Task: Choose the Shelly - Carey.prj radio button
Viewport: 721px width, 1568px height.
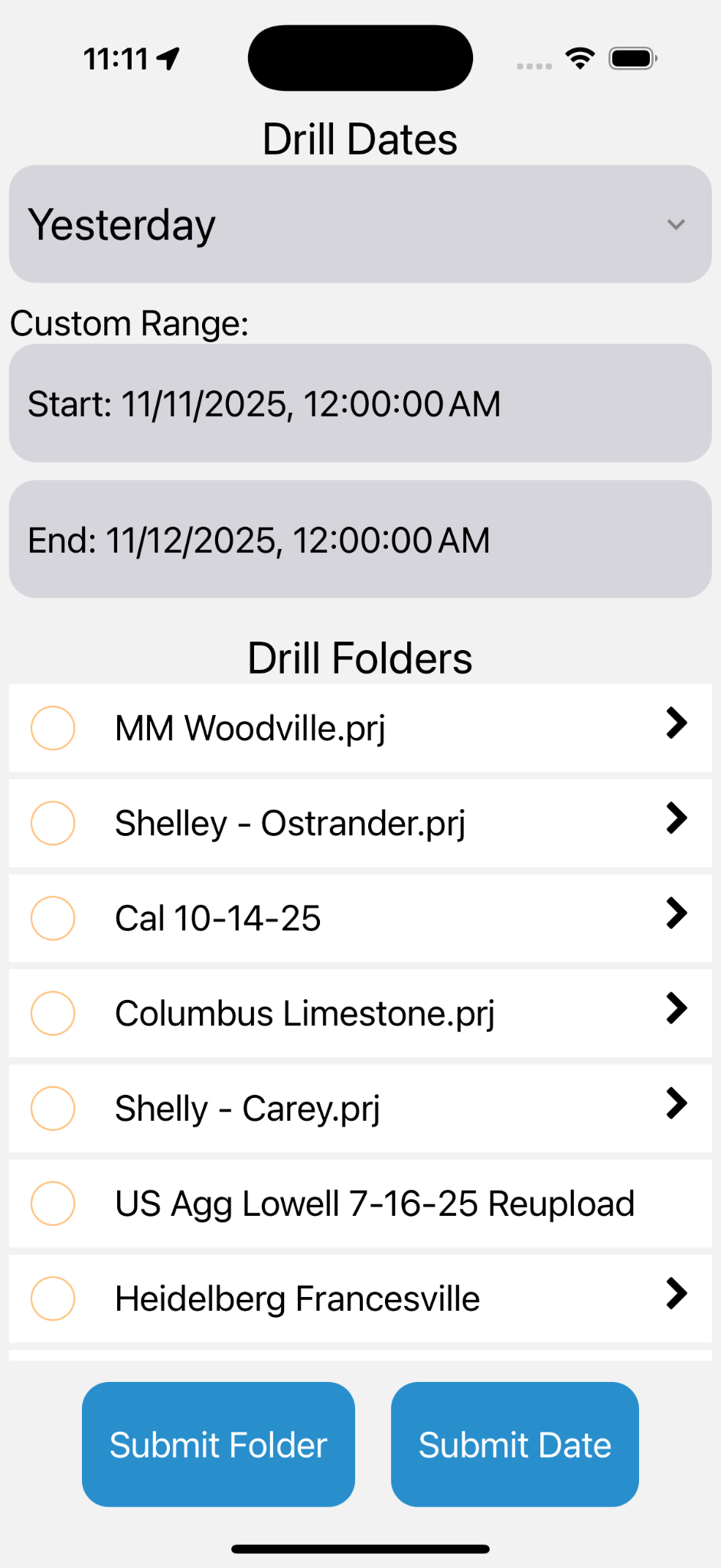Action: (52, 1108)
